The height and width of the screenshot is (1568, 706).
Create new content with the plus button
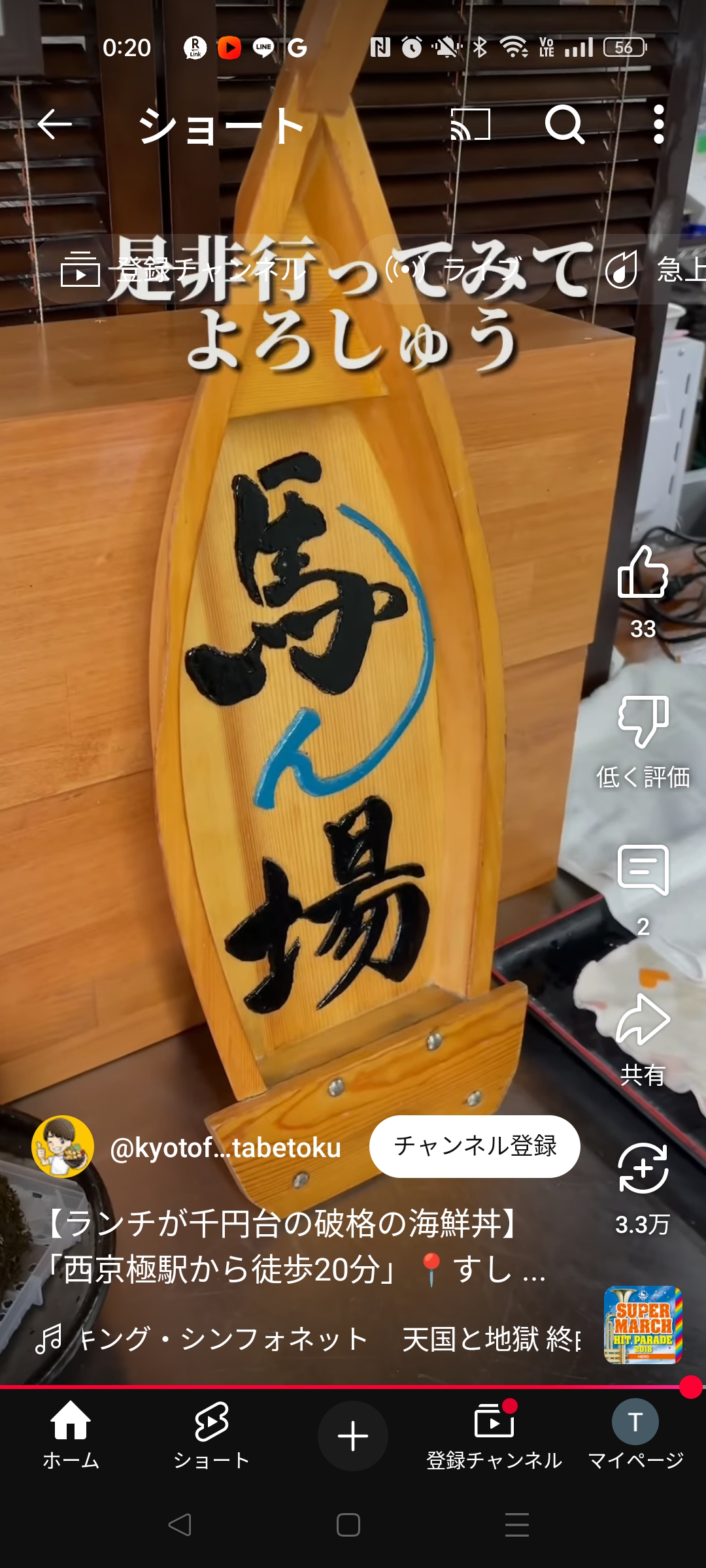[x=352, y=1436]
